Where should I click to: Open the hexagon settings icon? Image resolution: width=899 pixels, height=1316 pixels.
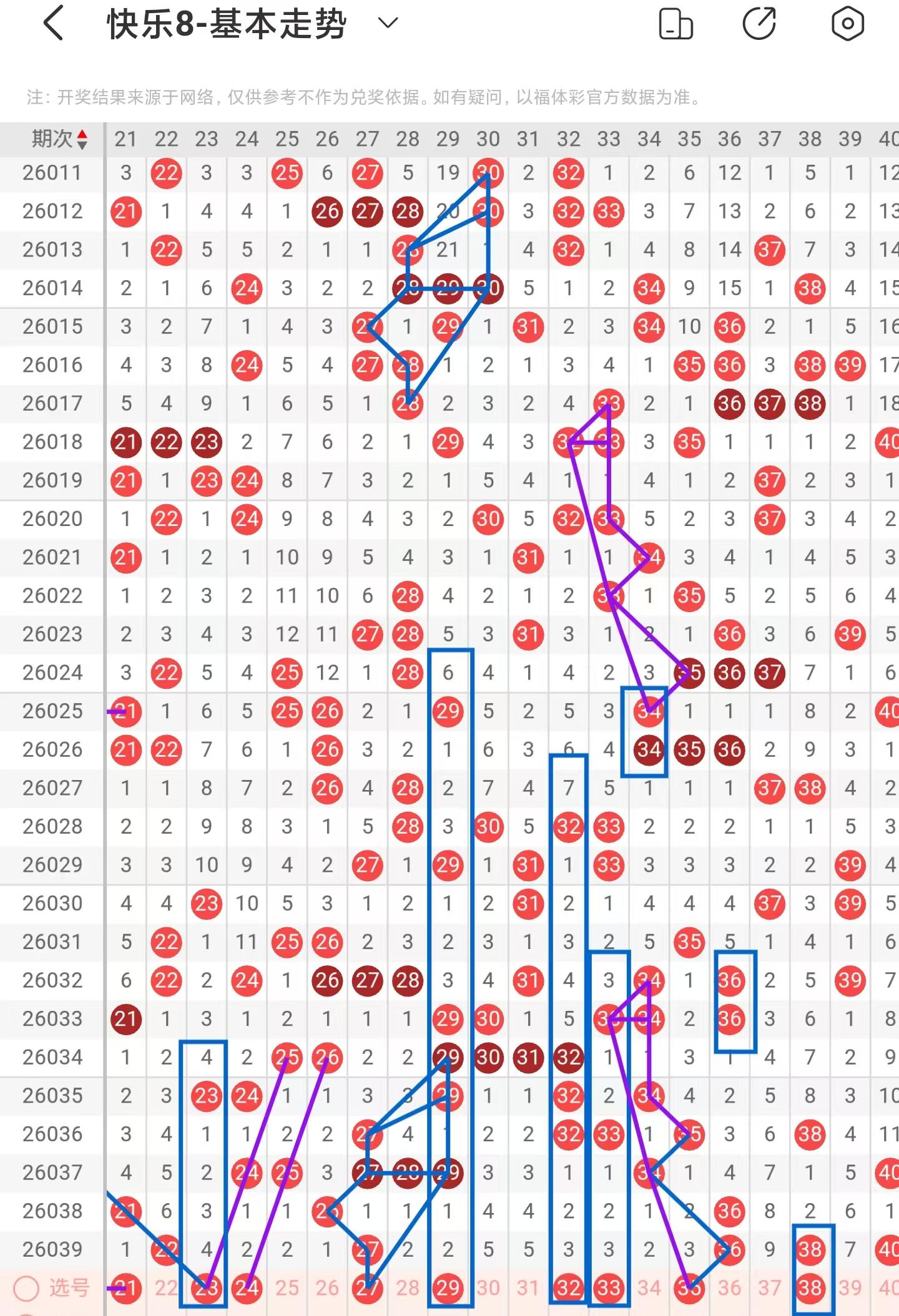[x=847, y=24]
